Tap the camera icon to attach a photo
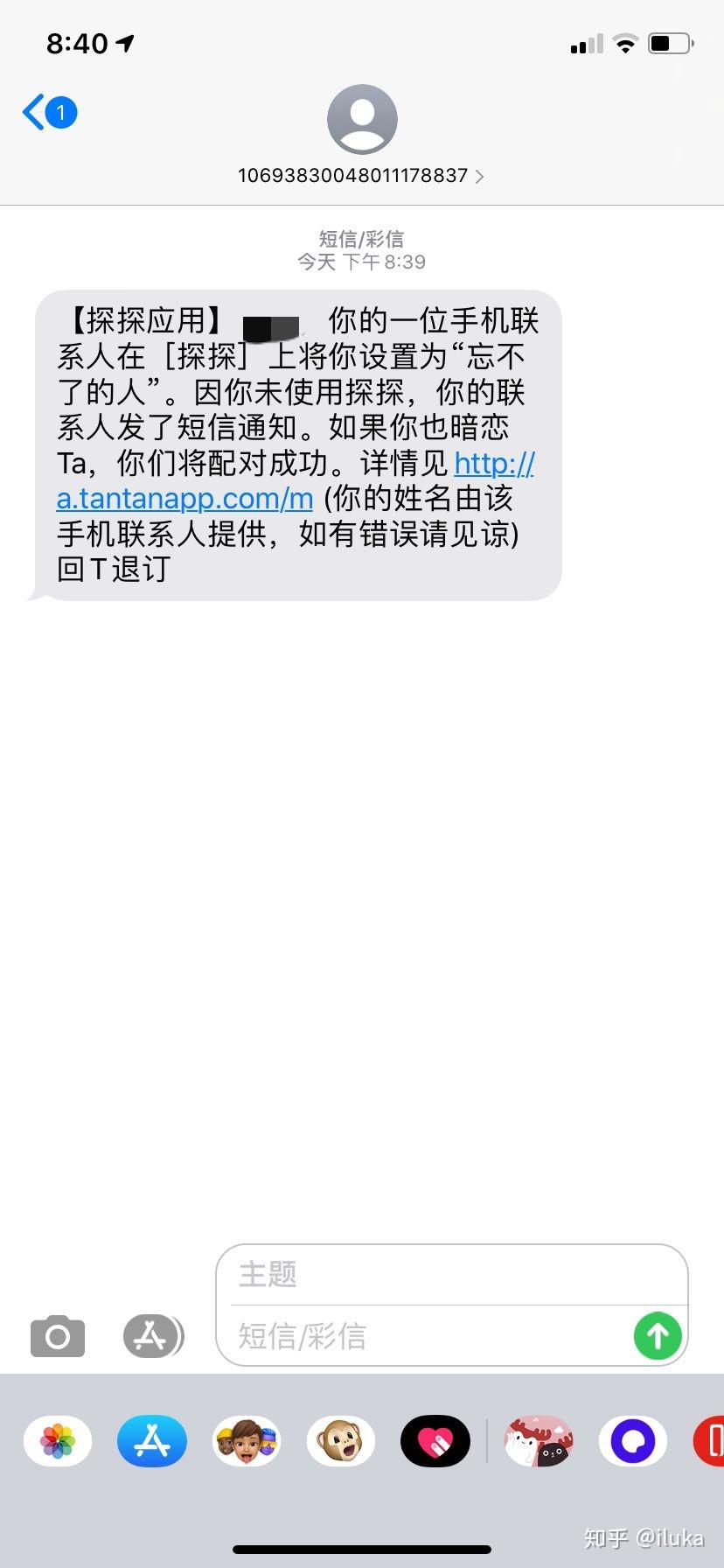The width and height of the screenshot is (724, 1568). click(58, 1336)
